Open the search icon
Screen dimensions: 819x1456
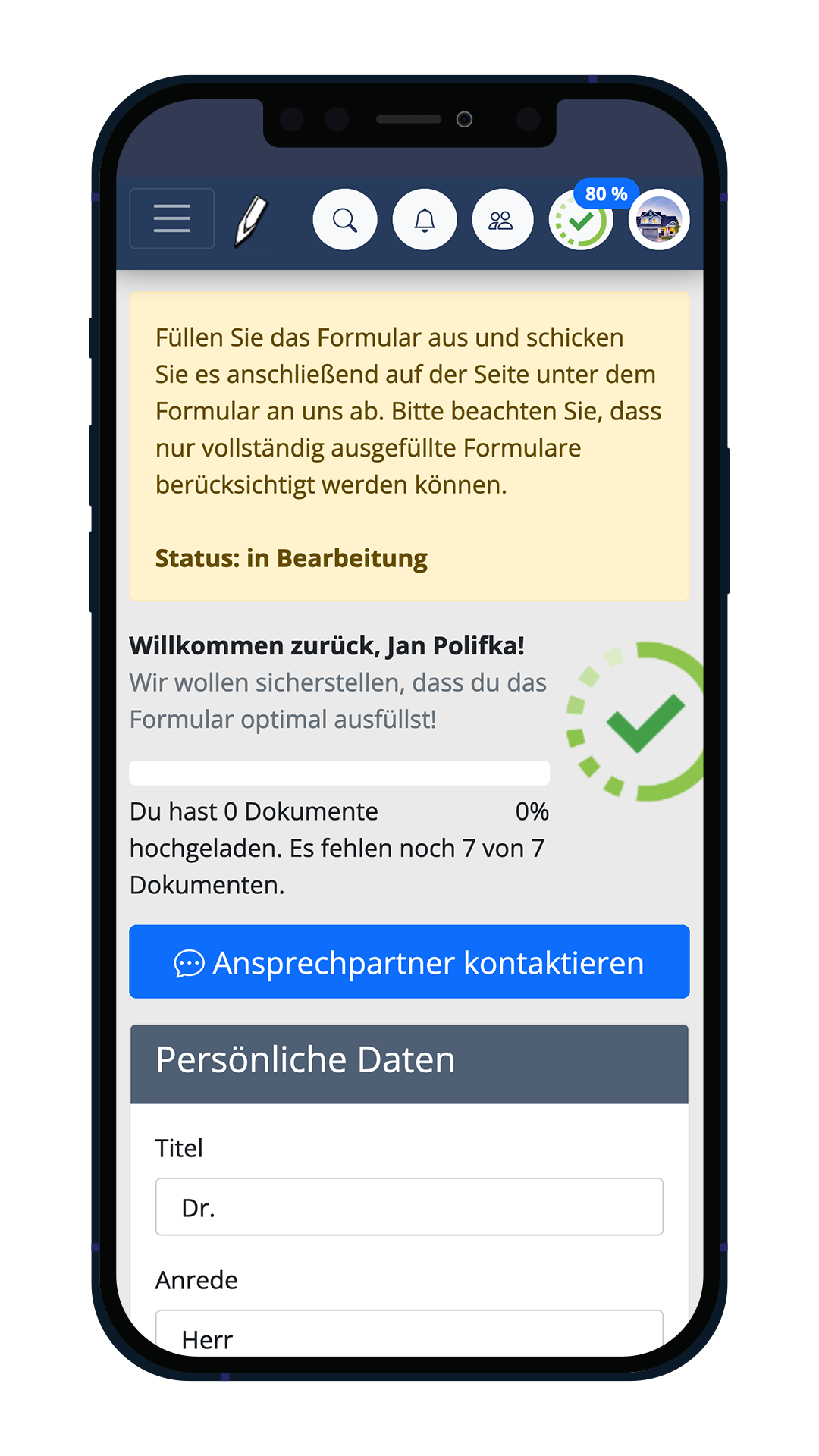point(345,220)
